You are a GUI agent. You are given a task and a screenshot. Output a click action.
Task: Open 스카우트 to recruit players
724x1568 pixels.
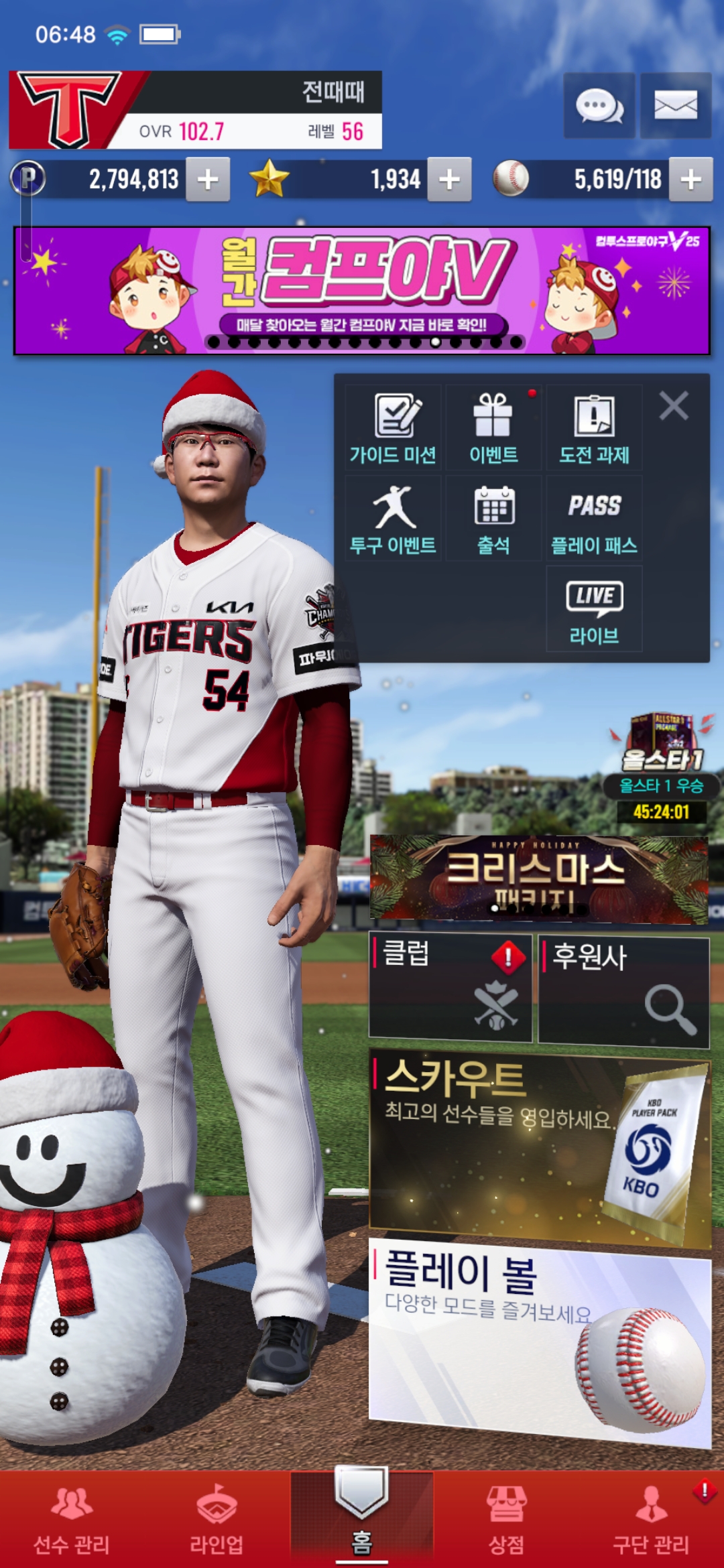[x=538, y=1146]
